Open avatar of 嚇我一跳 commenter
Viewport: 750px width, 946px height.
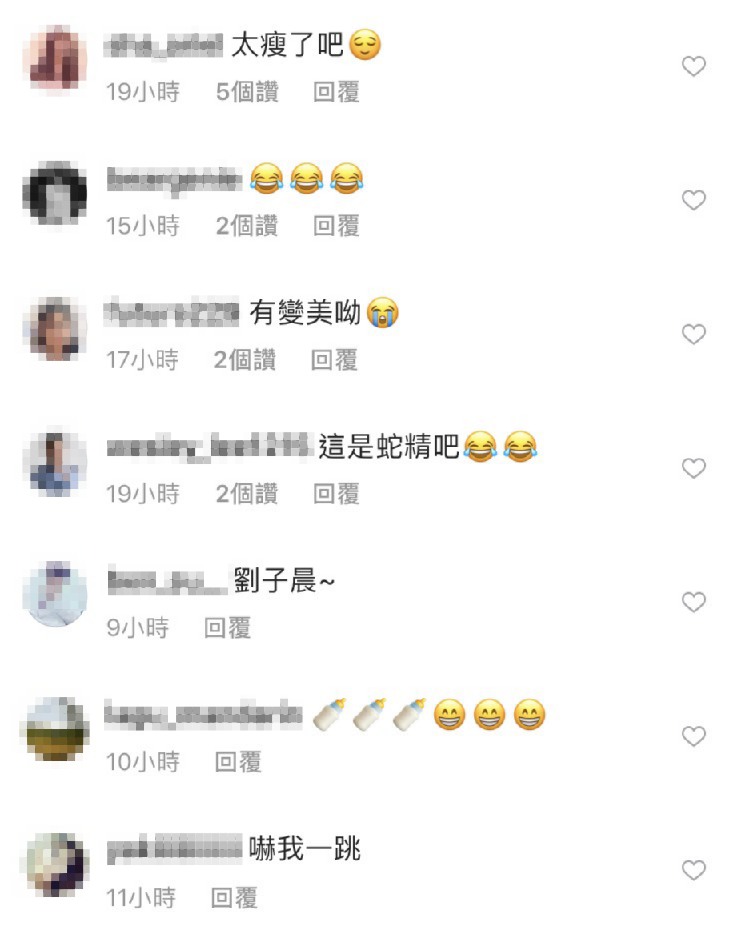click(55, 864)
